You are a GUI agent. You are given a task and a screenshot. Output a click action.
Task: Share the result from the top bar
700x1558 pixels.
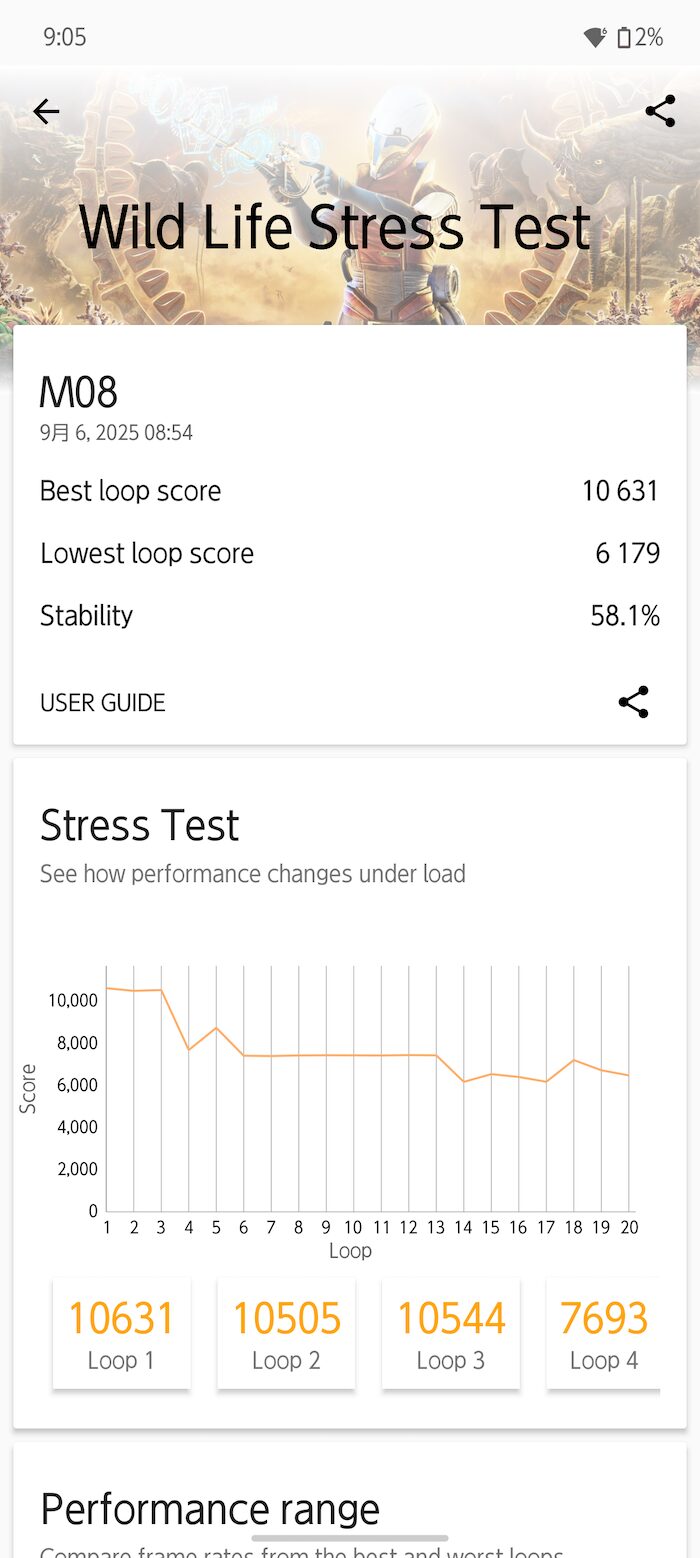click(x=660, y=111)
